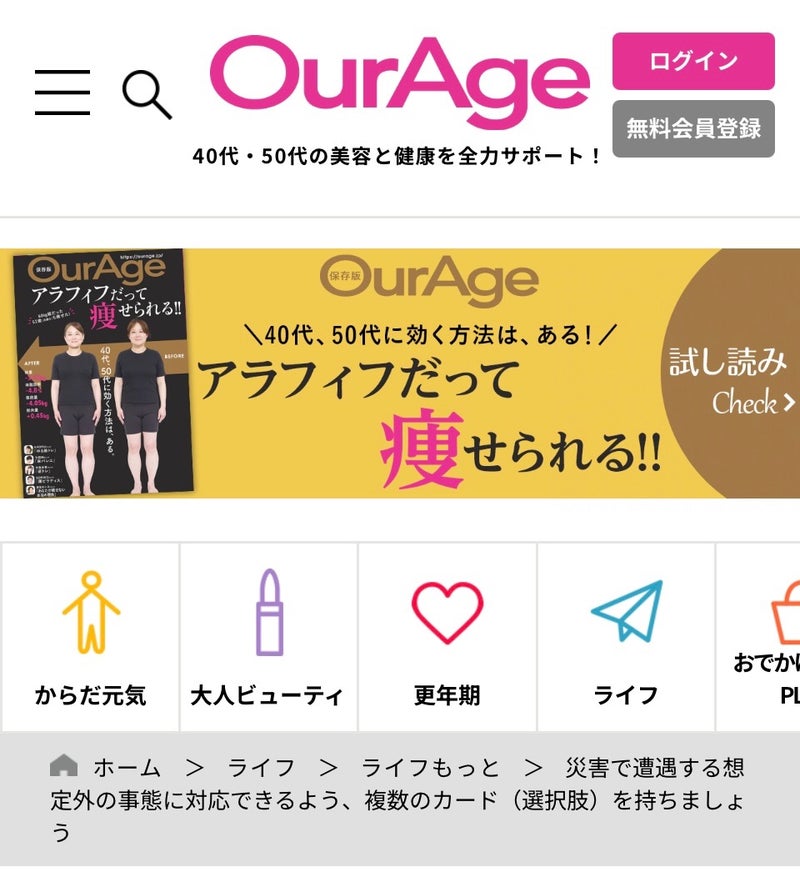Screen dimensions: 800x882
Task: Tap the ログイン button
Action: coord(693,61)
